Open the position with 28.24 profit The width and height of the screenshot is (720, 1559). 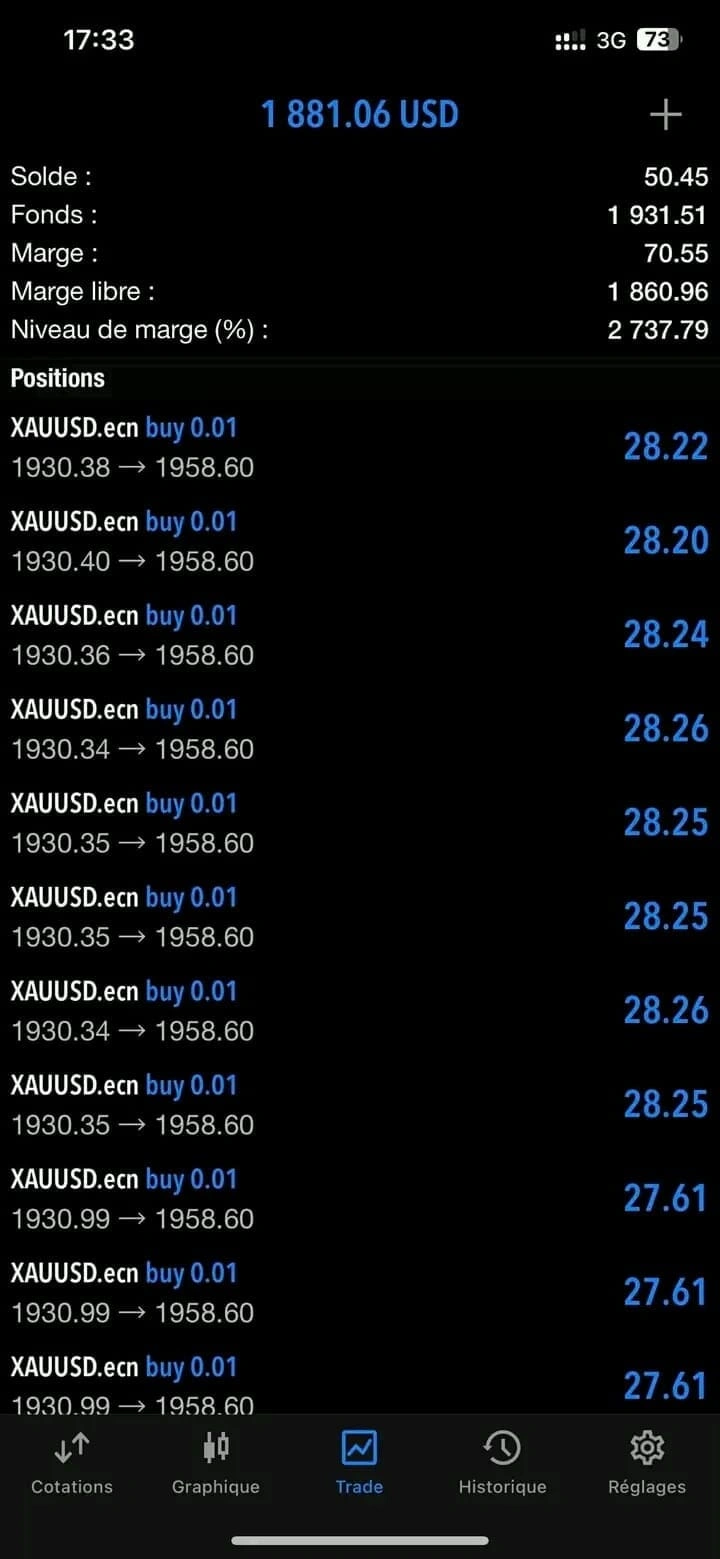click(x=360, y=635)
